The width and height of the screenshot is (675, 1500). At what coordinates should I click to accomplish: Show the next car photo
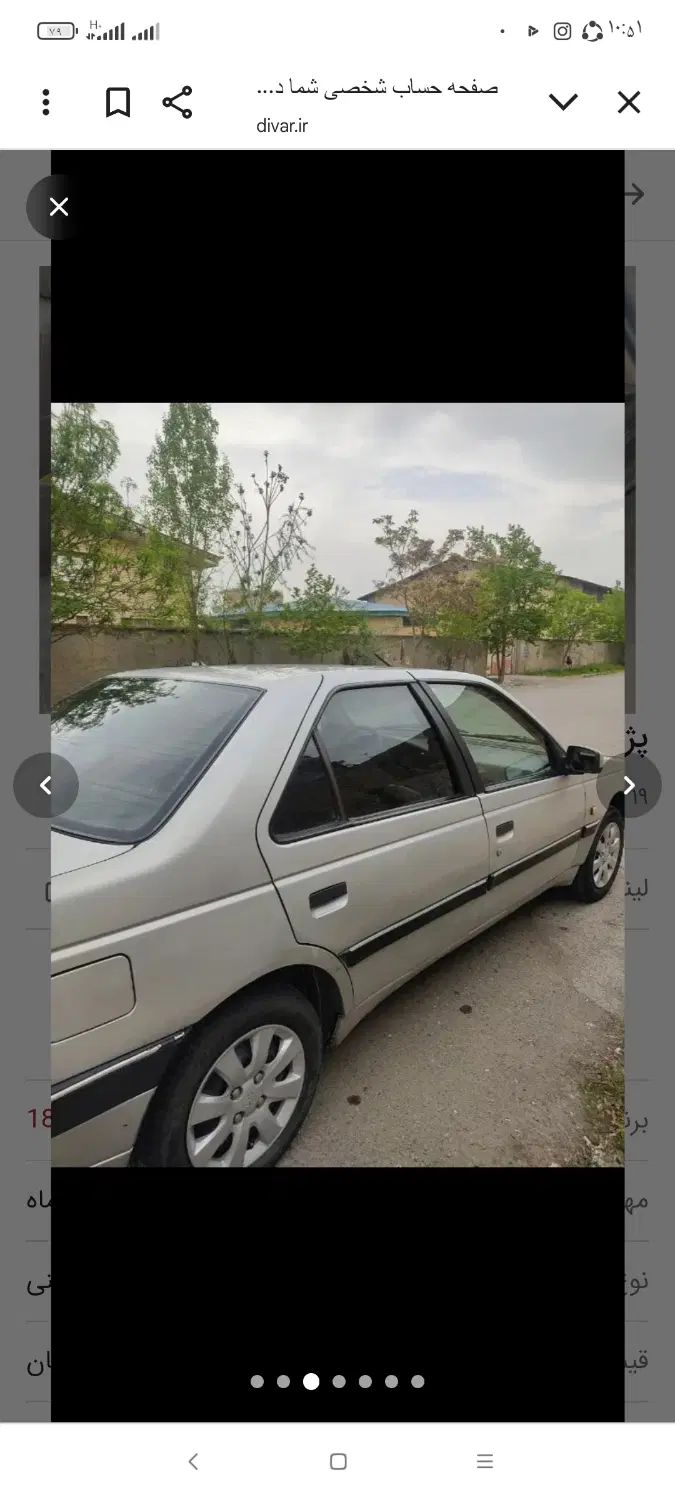(628, 785)
